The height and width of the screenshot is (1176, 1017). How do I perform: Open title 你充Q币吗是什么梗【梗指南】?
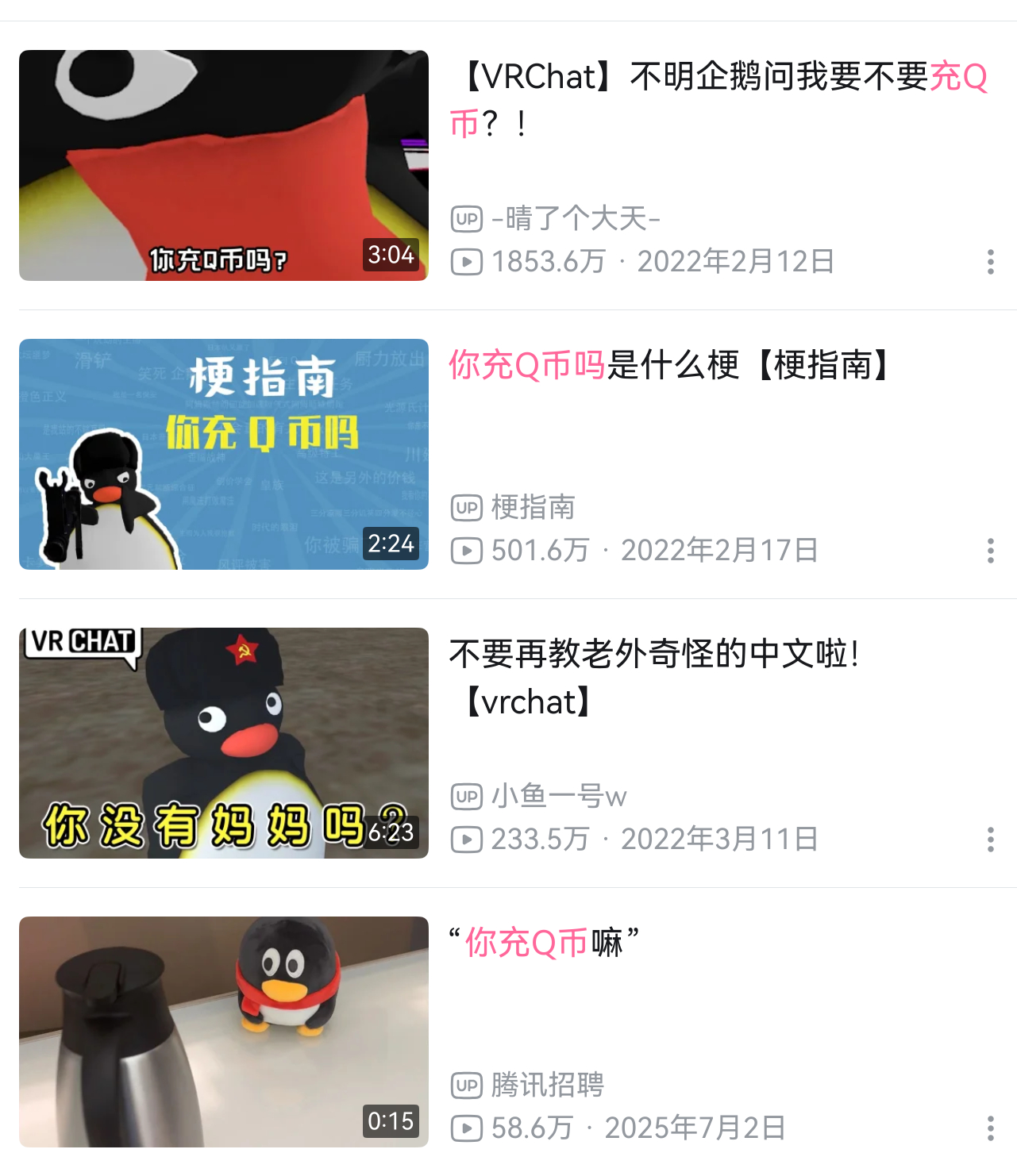[x=671, y=365]
